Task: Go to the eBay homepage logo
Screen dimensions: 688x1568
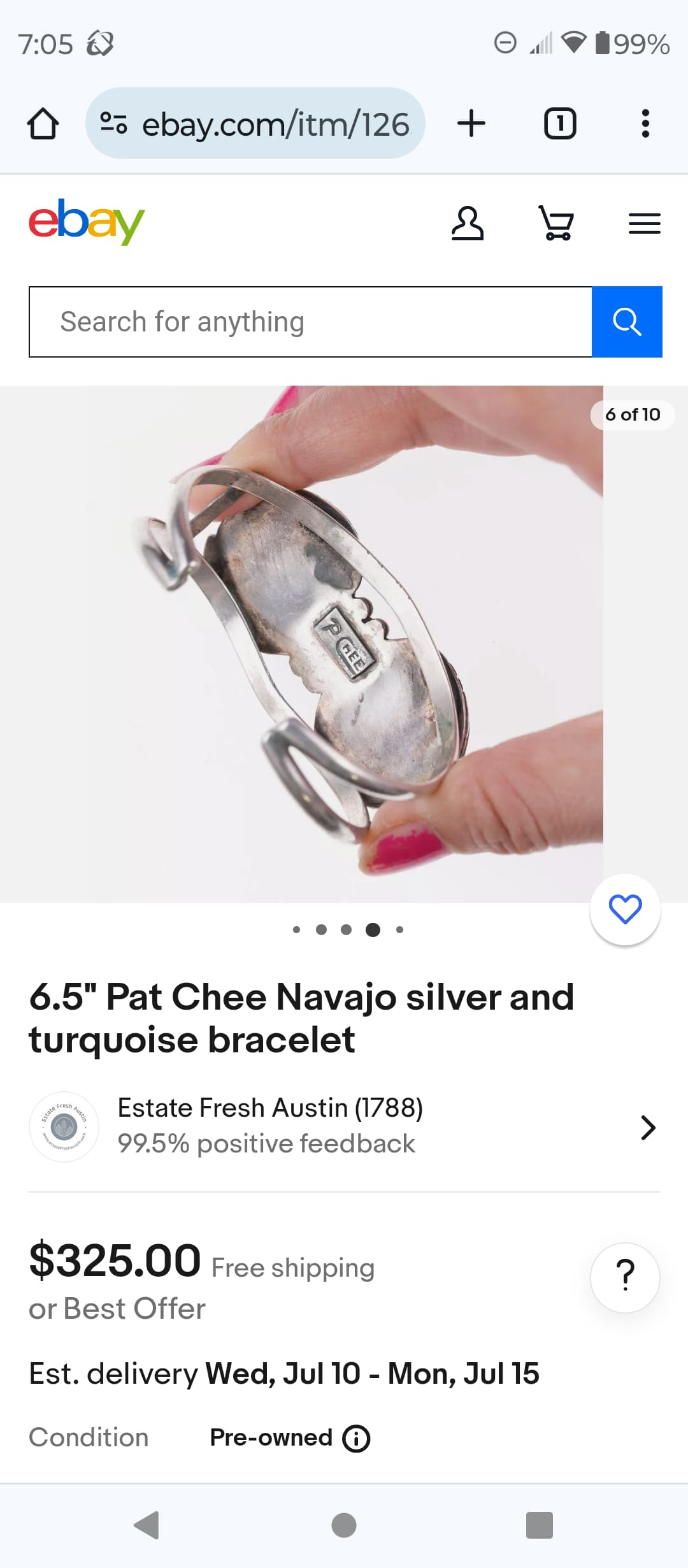Action: pos(87,222)
